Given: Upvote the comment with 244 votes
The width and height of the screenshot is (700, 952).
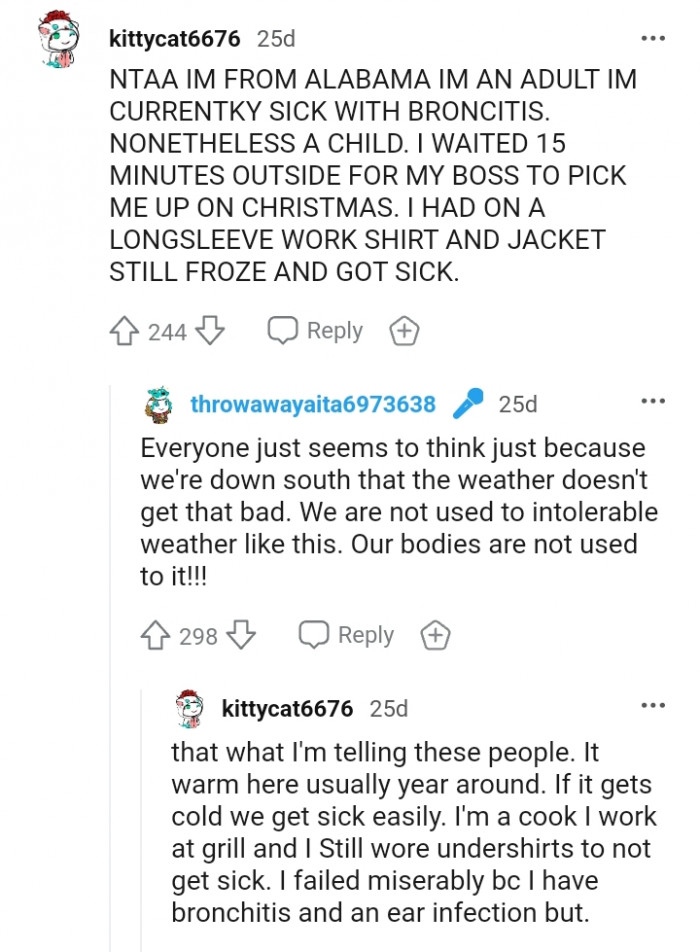Looking at the screenshot, I should coord(125,331).
